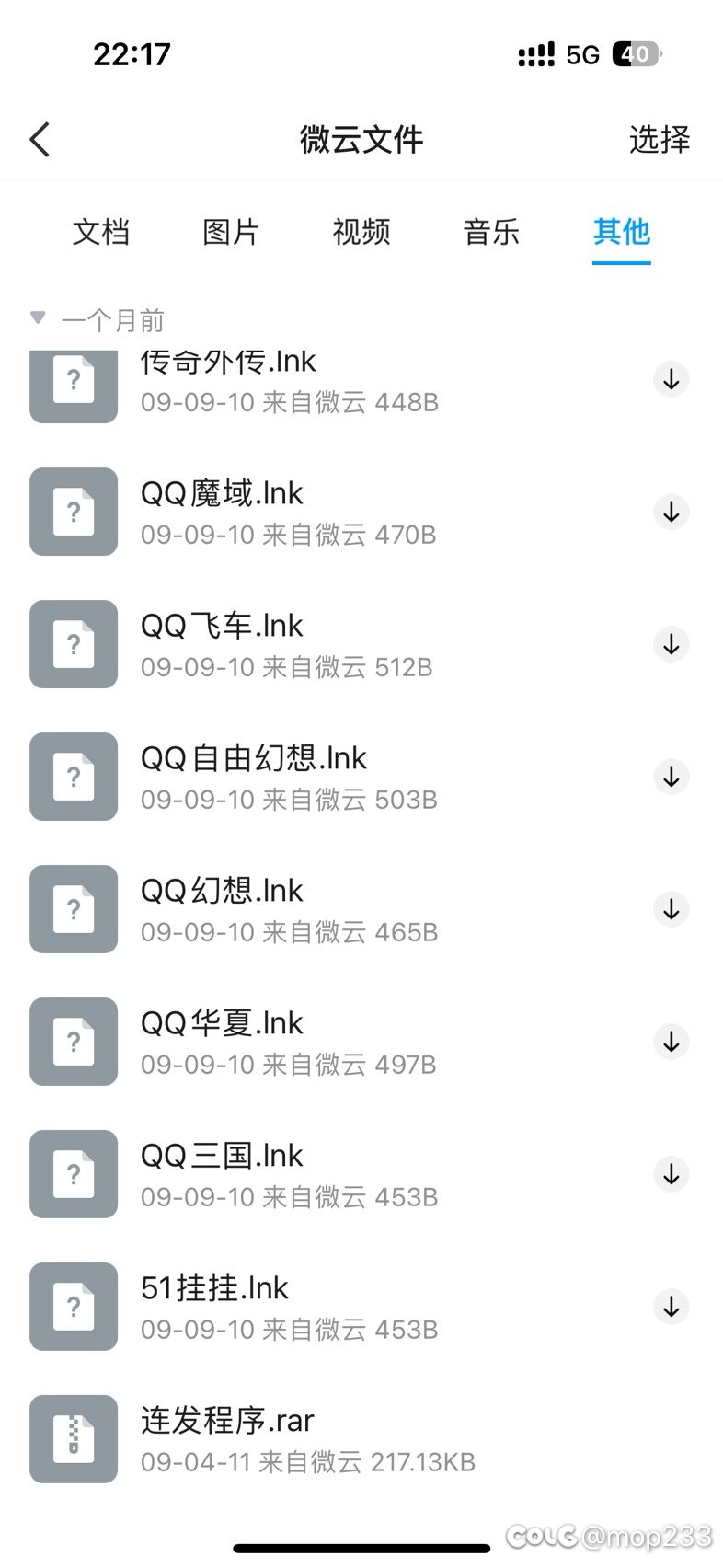Switch to the 音乐 tab
Screen dimensions: 723x1568
[x=491, y=232]
